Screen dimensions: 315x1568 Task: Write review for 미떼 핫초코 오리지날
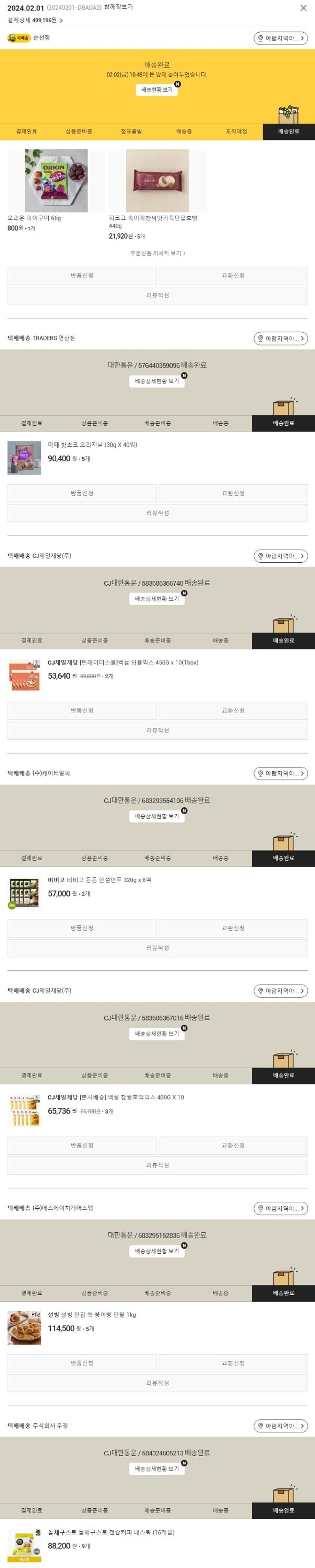click(x=157, y=513)
